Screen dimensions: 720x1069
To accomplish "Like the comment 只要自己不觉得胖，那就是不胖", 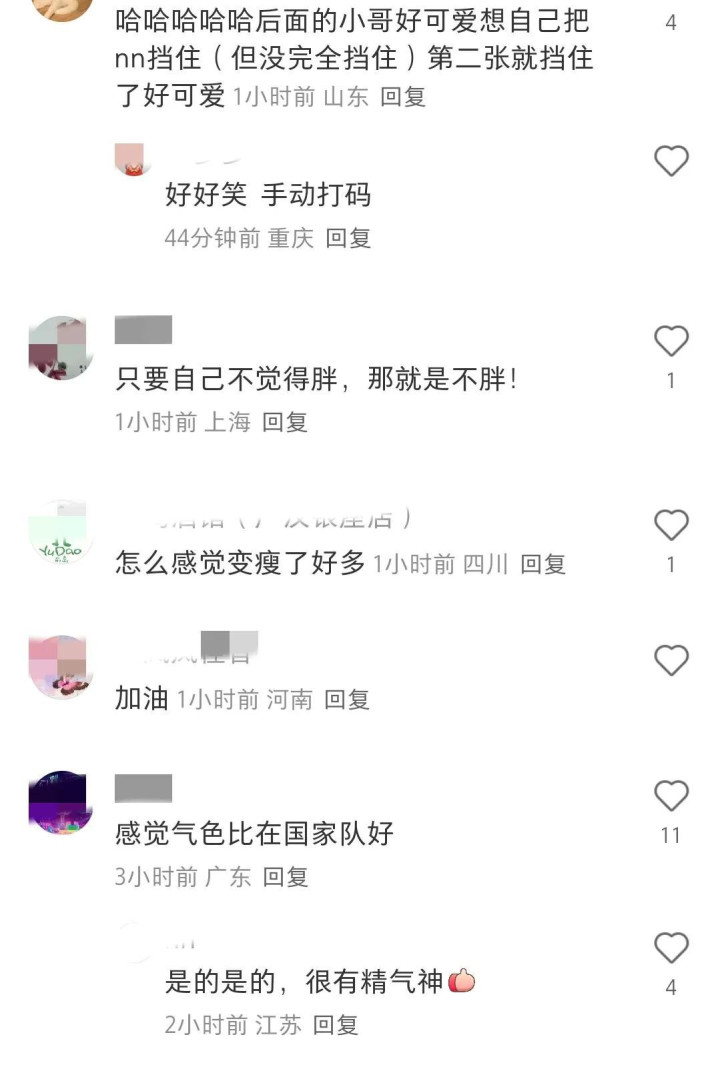I will (671, 342).
